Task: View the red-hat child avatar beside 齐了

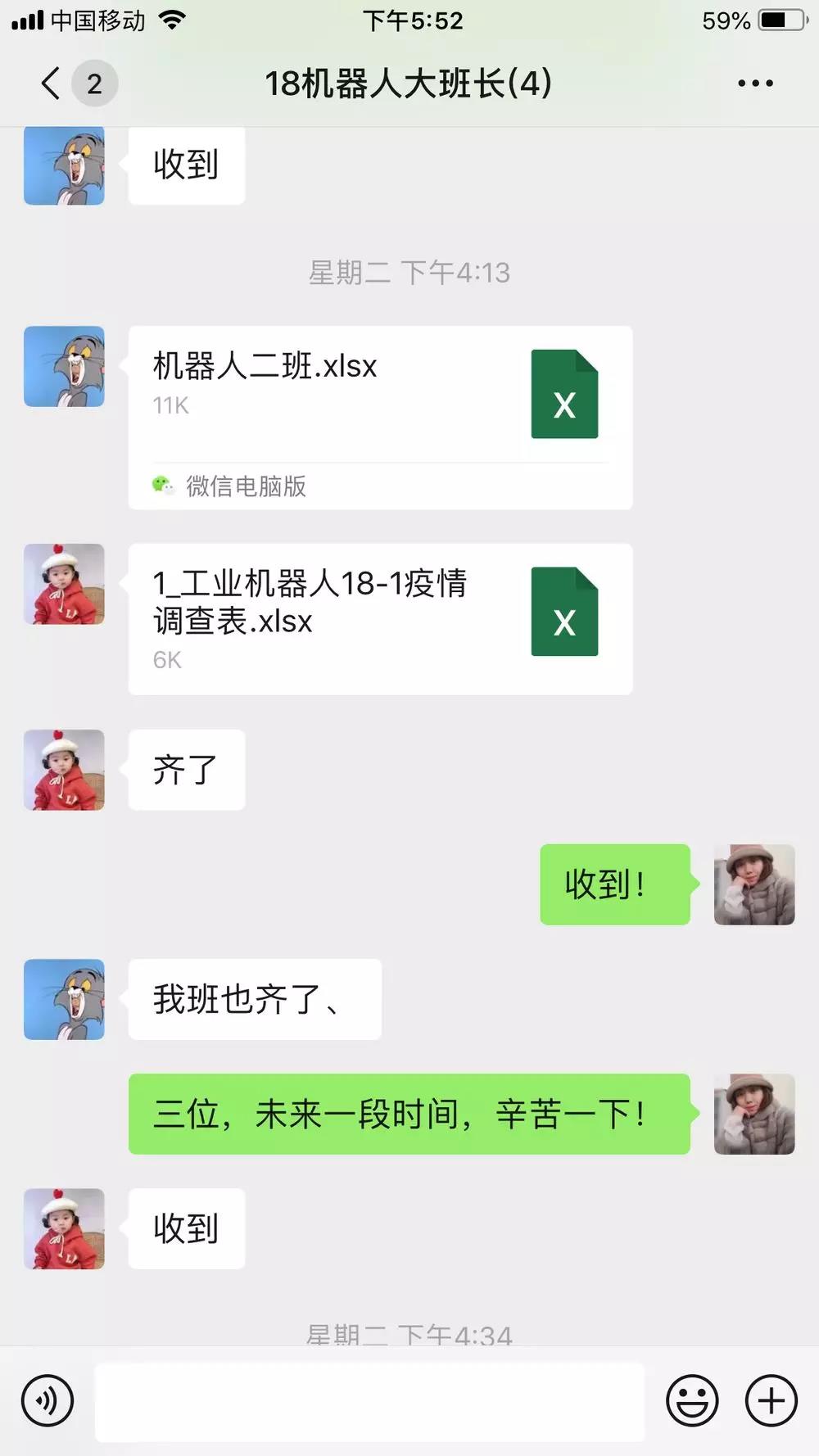Action: 64,770
